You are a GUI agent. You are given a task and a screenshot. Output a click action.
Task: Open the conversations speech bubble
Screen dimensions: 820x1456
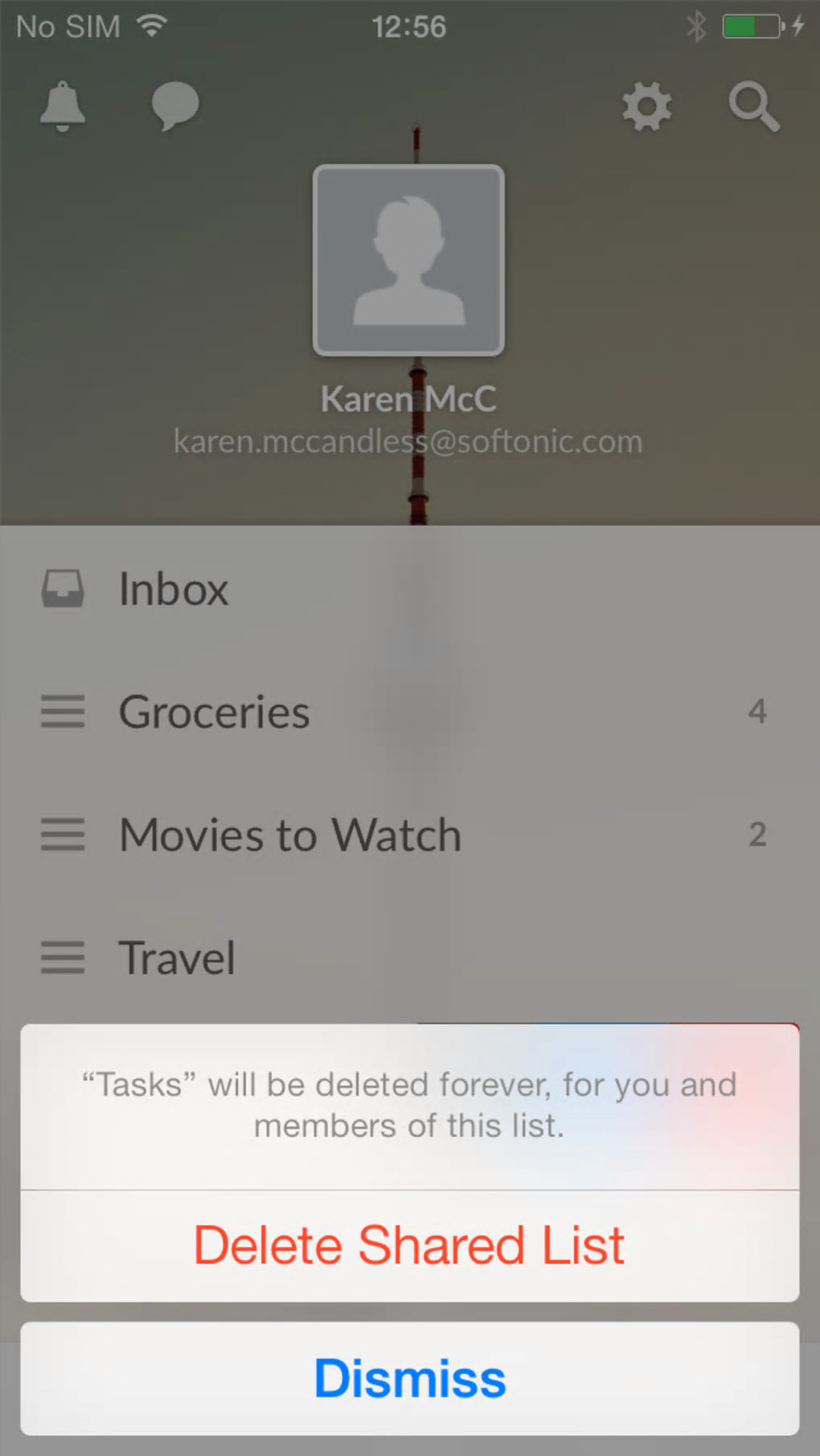174,106
